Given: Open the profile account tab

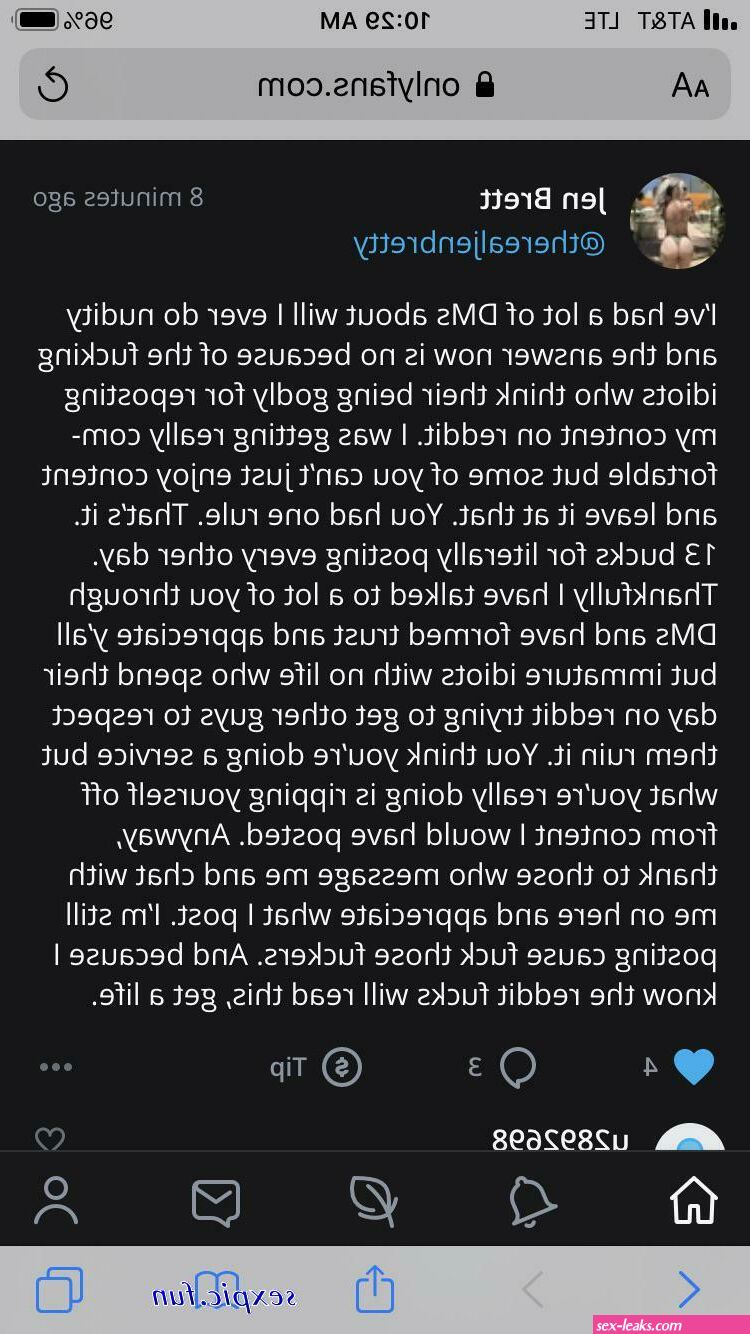Looking at the screenshot, I should 56,1200.
